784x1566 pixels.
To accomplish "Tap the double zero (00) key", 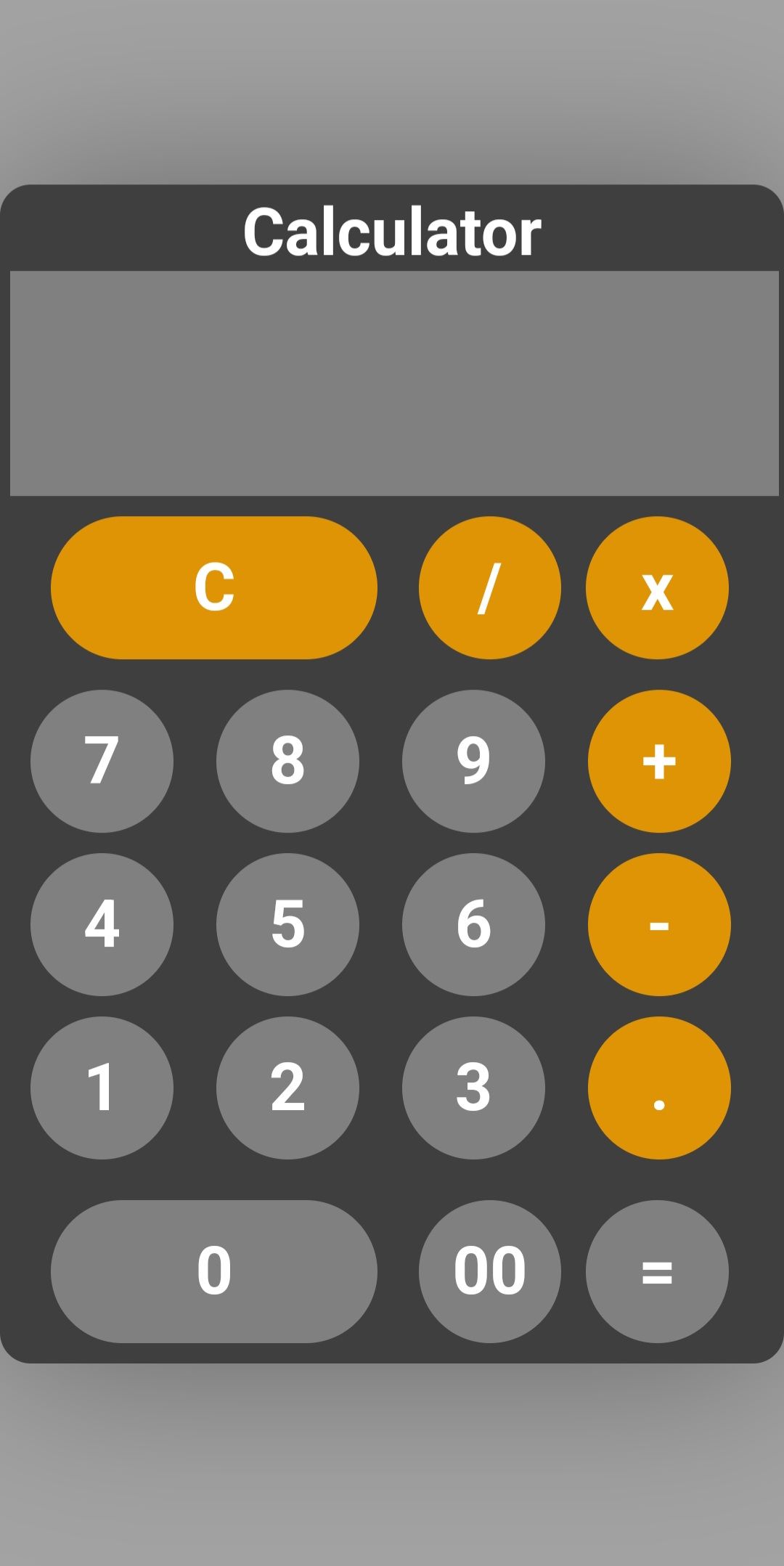I will (489, 1271).
